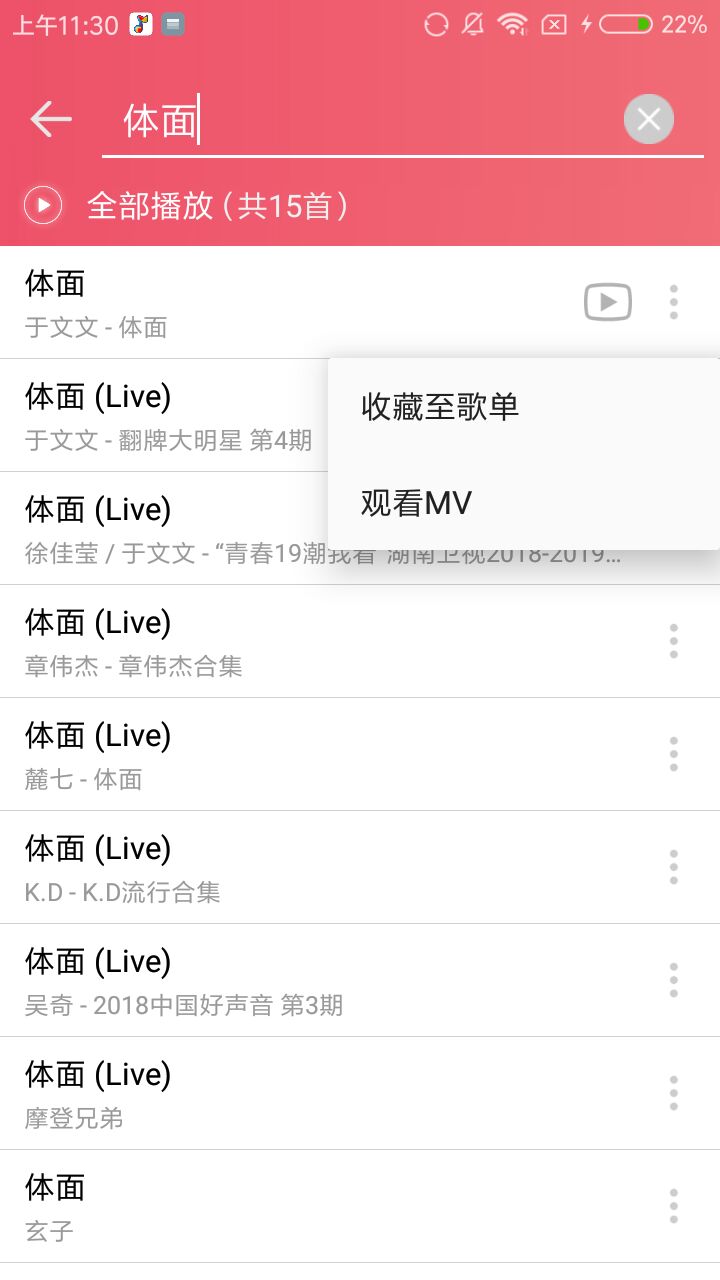Play 体面 (Live) by 摩登兄弟
Image resolution: width=720 pixels, height=1280 pixels.
coord(330,1093)
